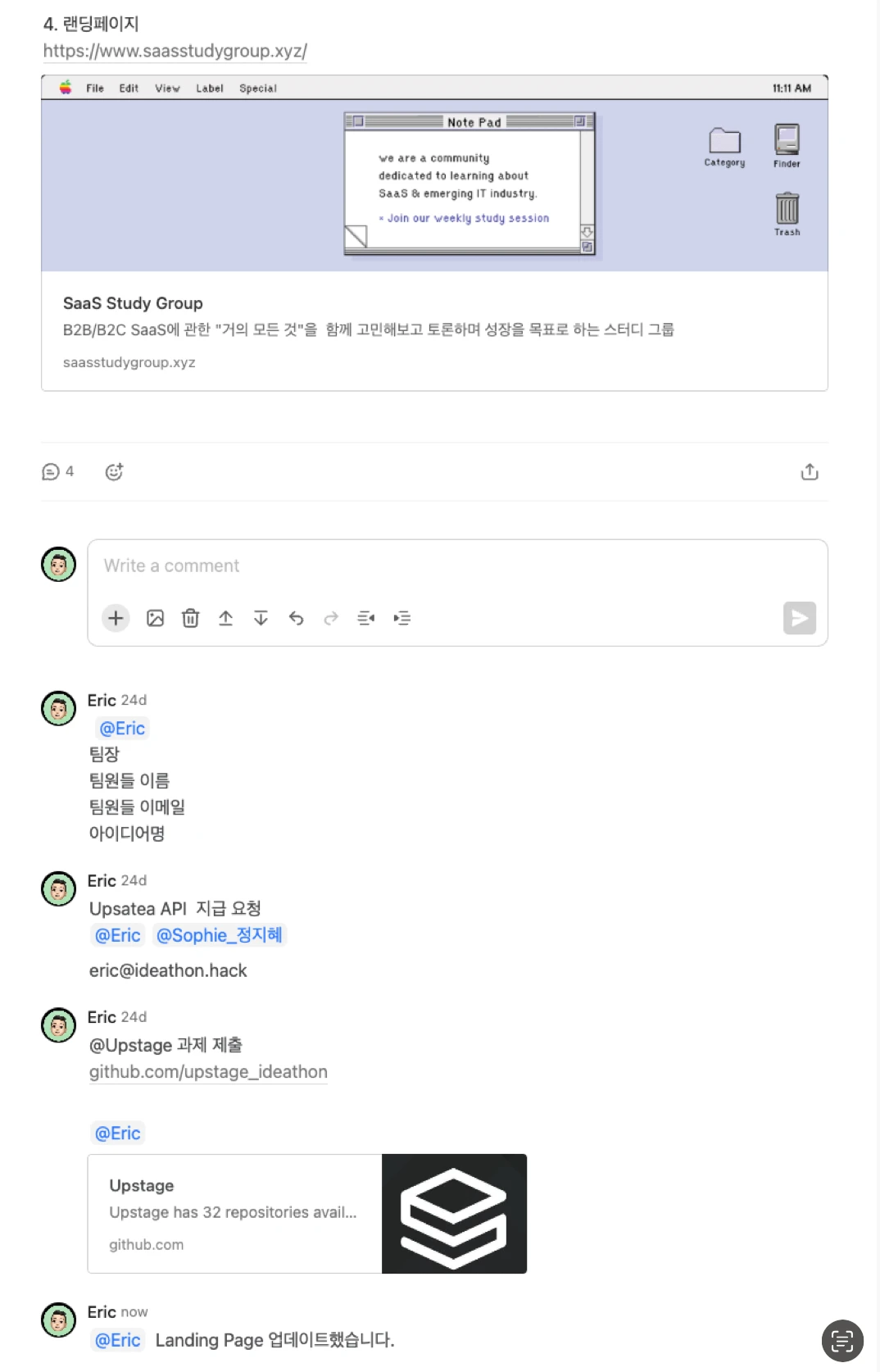Tap the floating button with list icon
The image size is (880, 1372).
click(841, 1341)
